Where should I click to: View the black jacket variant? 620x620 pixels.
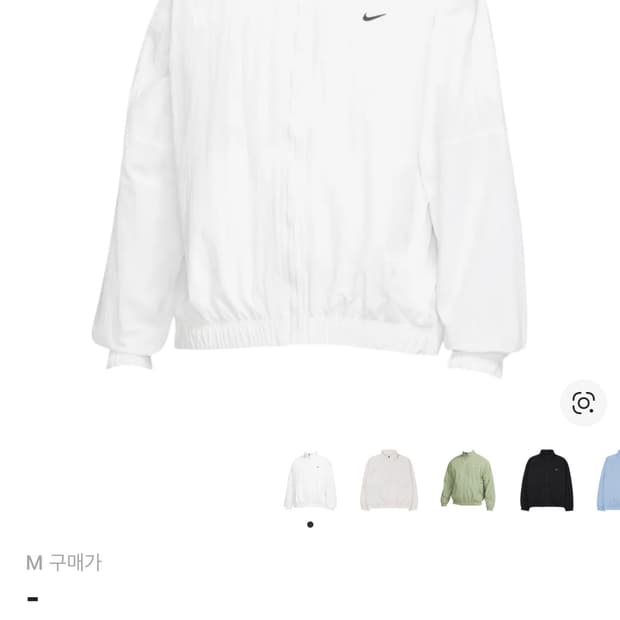tap(547, 481)
